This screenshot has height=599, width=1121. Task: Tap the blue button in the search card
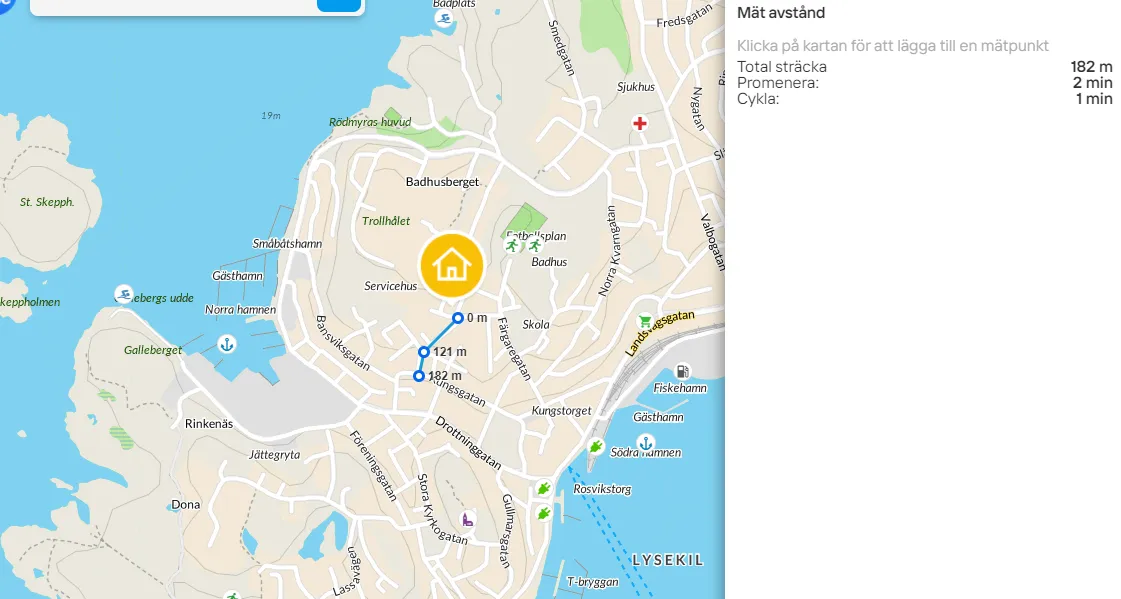click(x=338, y=4)
